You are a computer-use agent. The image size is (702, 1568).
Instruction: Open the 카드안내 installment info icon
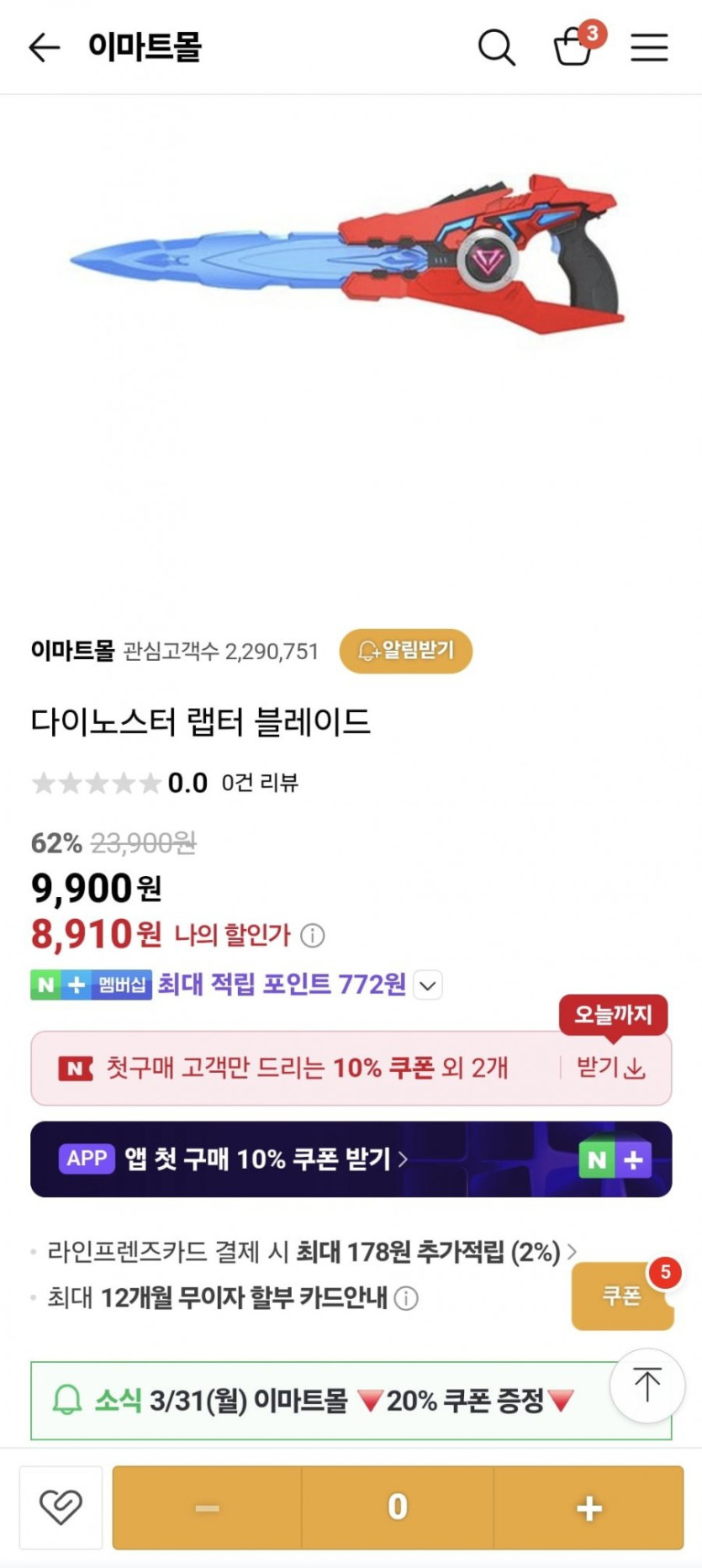point(406,1298)
